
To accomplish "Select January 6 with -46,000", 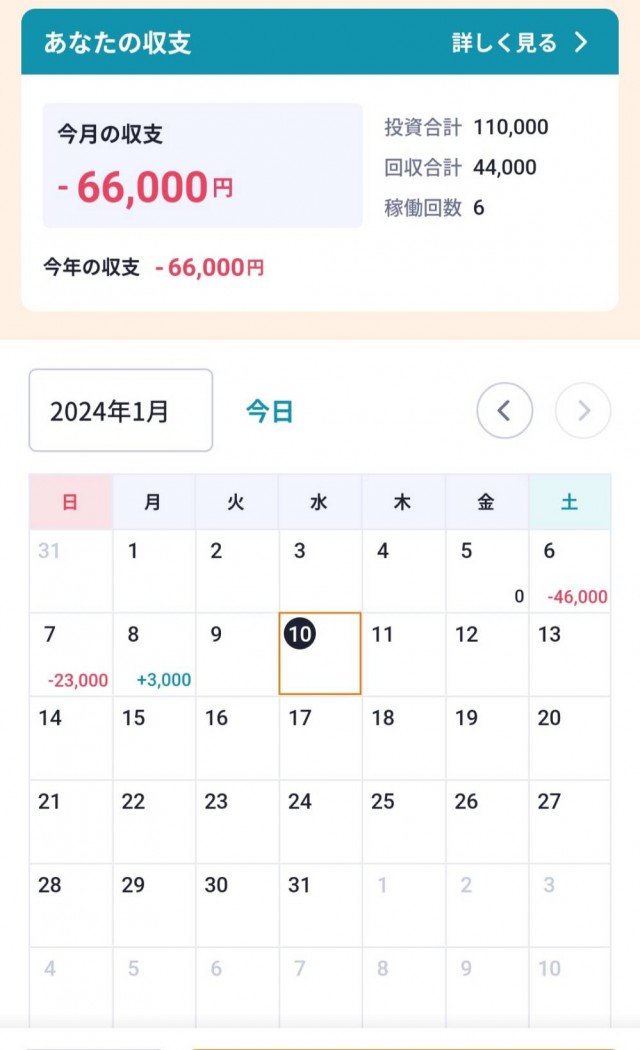I will [569, 571].
